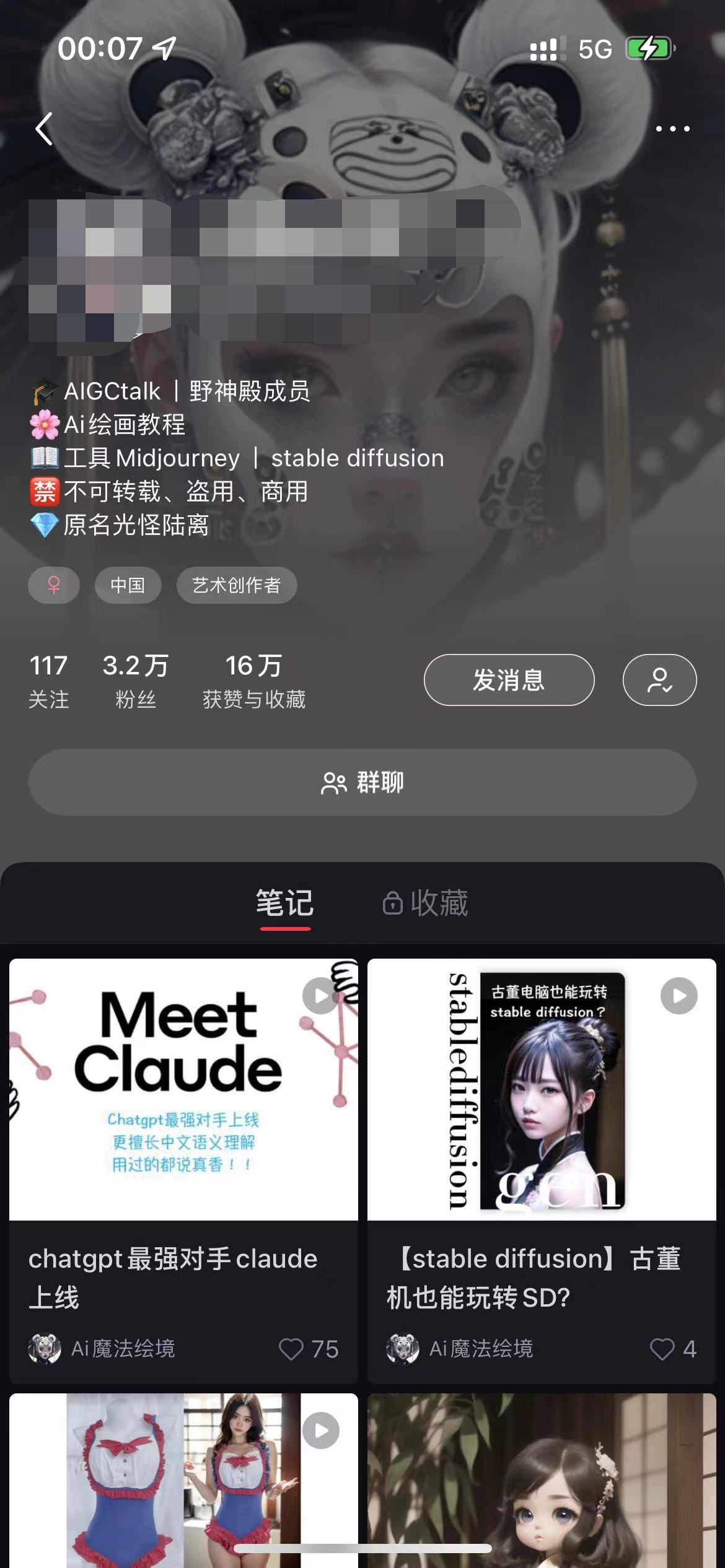The width and height of the screenshot is (725, 1568).
Task: Open the stable diffusion 古董机 note card
Action: click(542, 1090)
